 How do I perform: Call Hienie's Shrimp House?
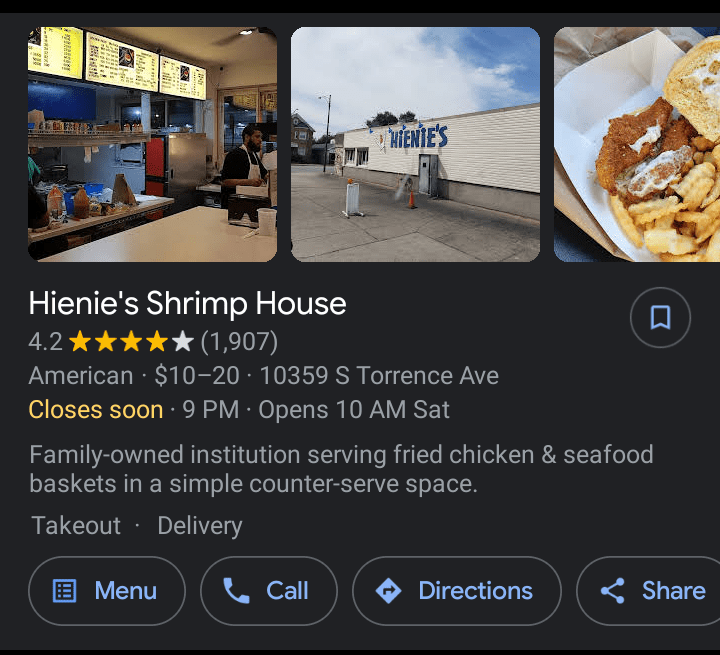267,591
